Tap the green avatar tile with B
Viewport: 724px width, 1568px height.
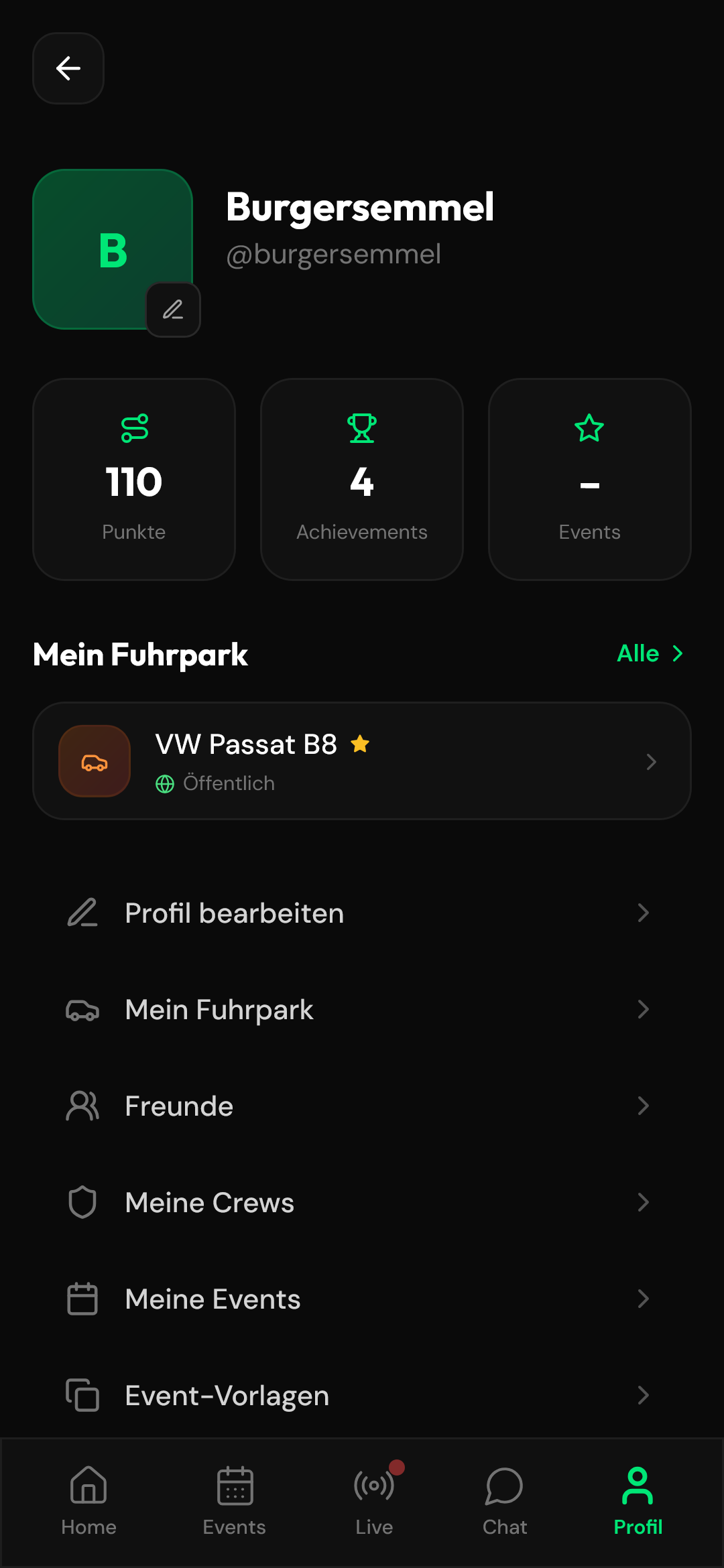[113, 250]
